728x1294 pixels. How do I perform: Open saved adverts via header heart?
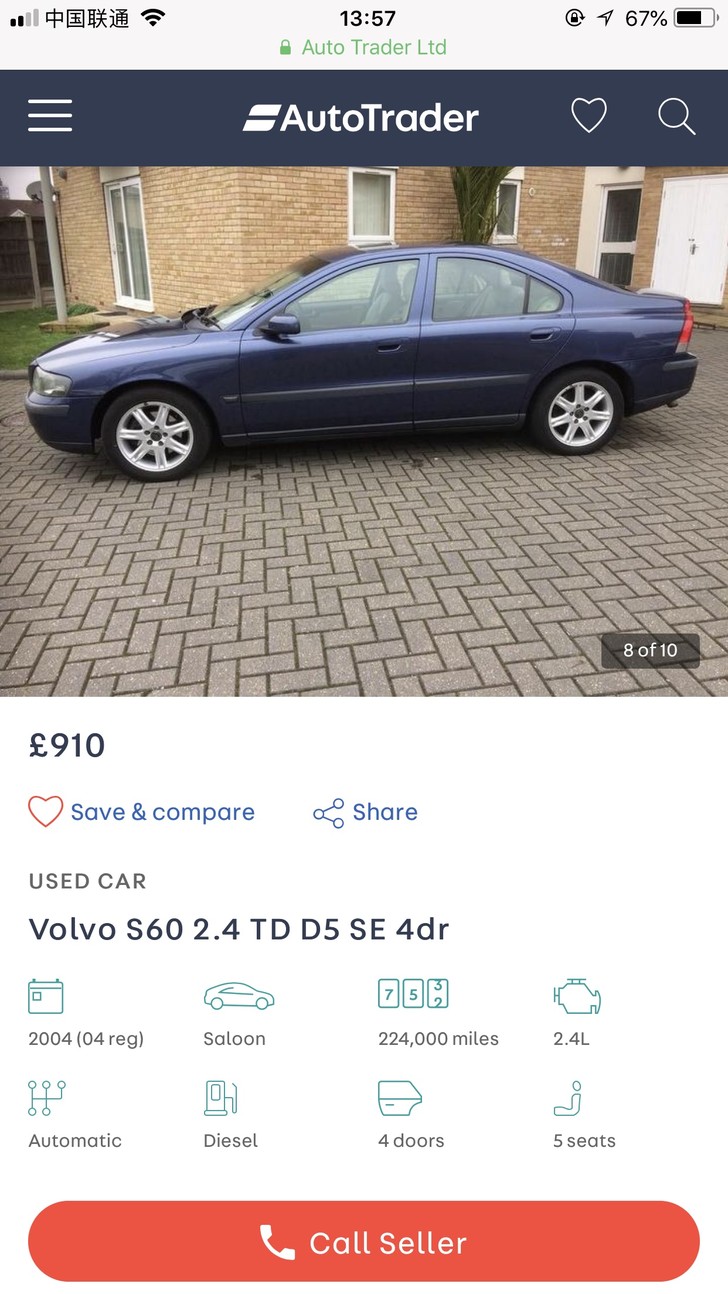point(588,116)
